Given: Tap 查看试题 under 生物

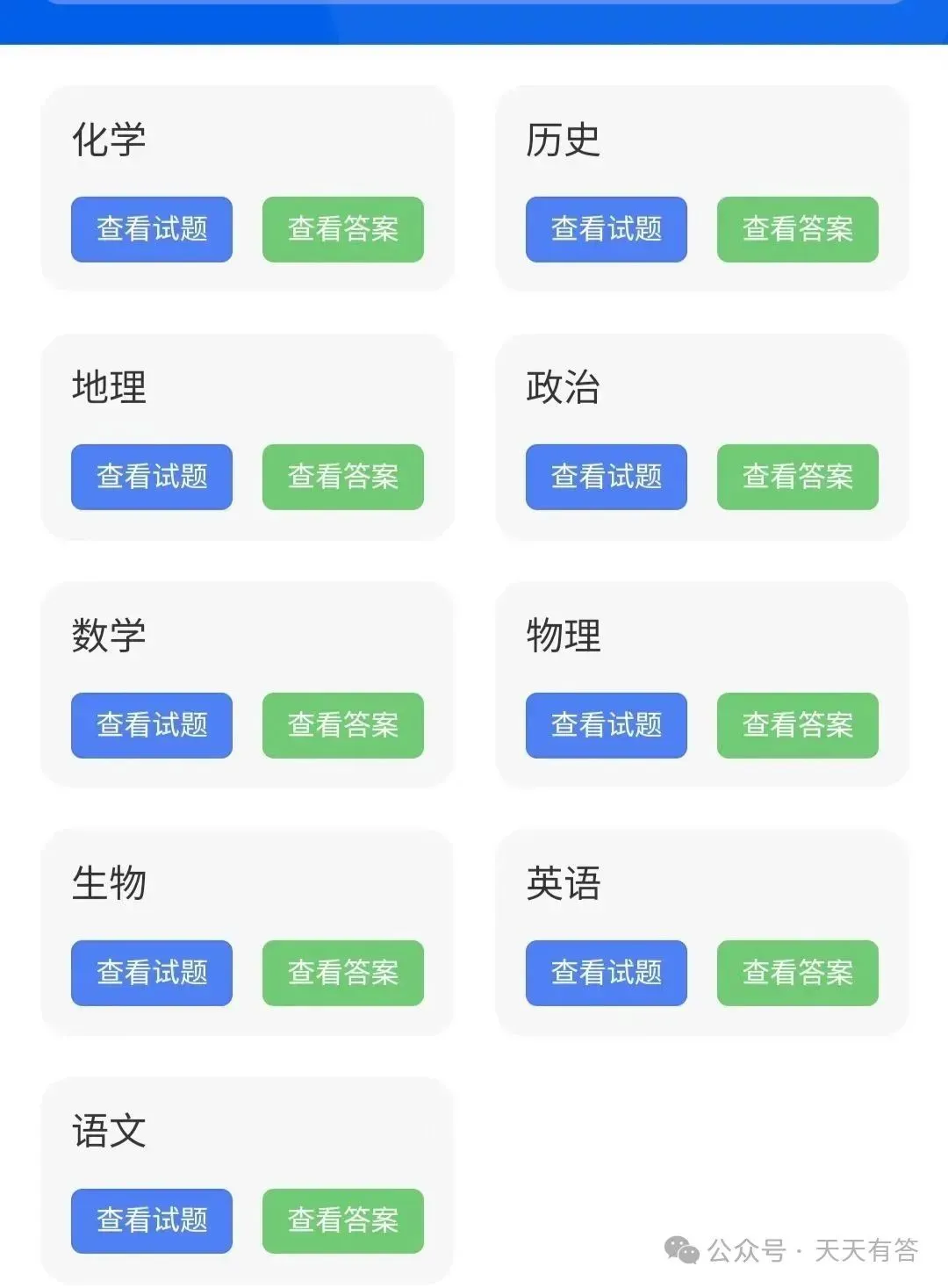Looking at the screenshot, I should [x=152, y=973].
